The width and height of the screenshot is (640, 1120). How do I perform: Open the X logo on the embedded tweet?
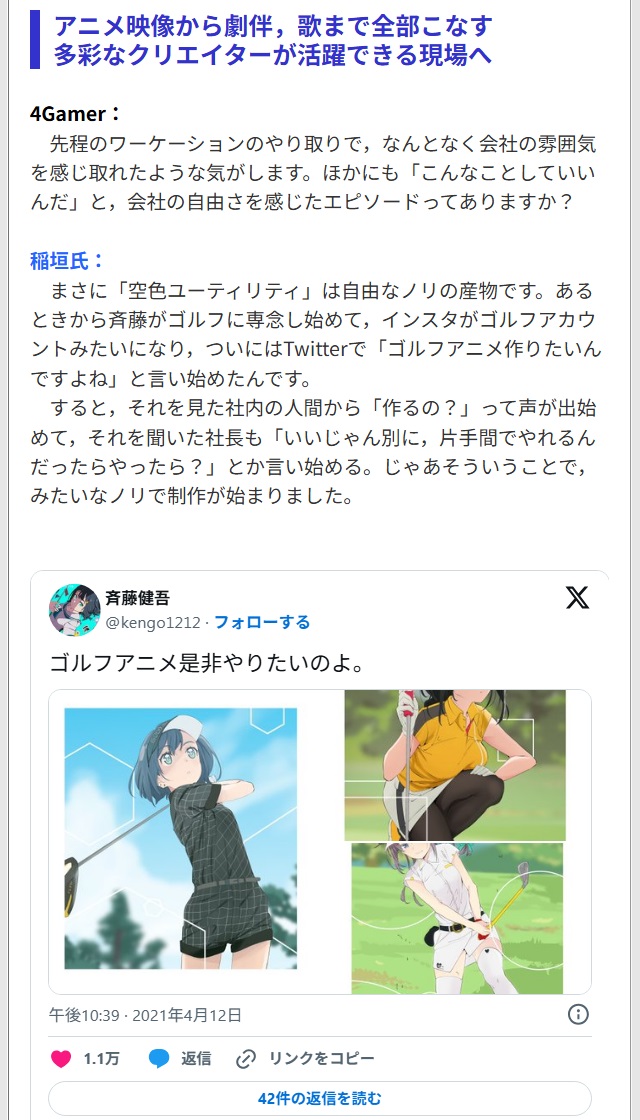[x=577, y=598]
